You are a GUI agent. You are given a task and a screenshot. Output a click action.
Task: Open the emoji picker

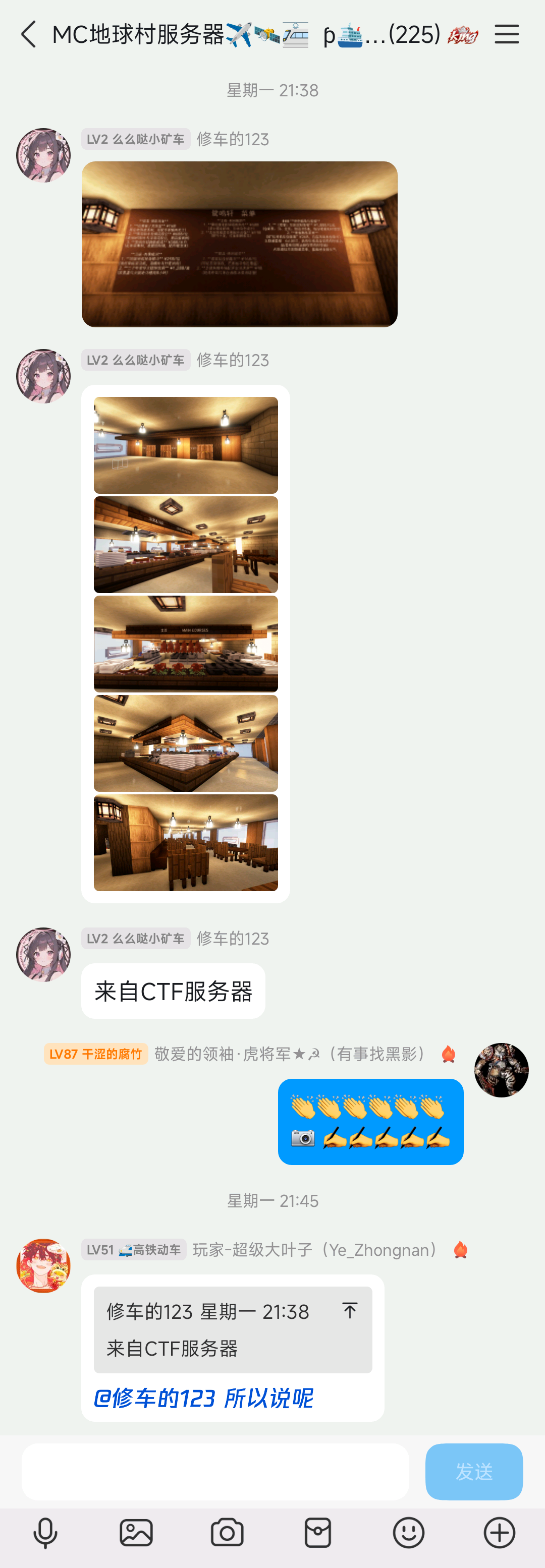(x=408, y=1533)
